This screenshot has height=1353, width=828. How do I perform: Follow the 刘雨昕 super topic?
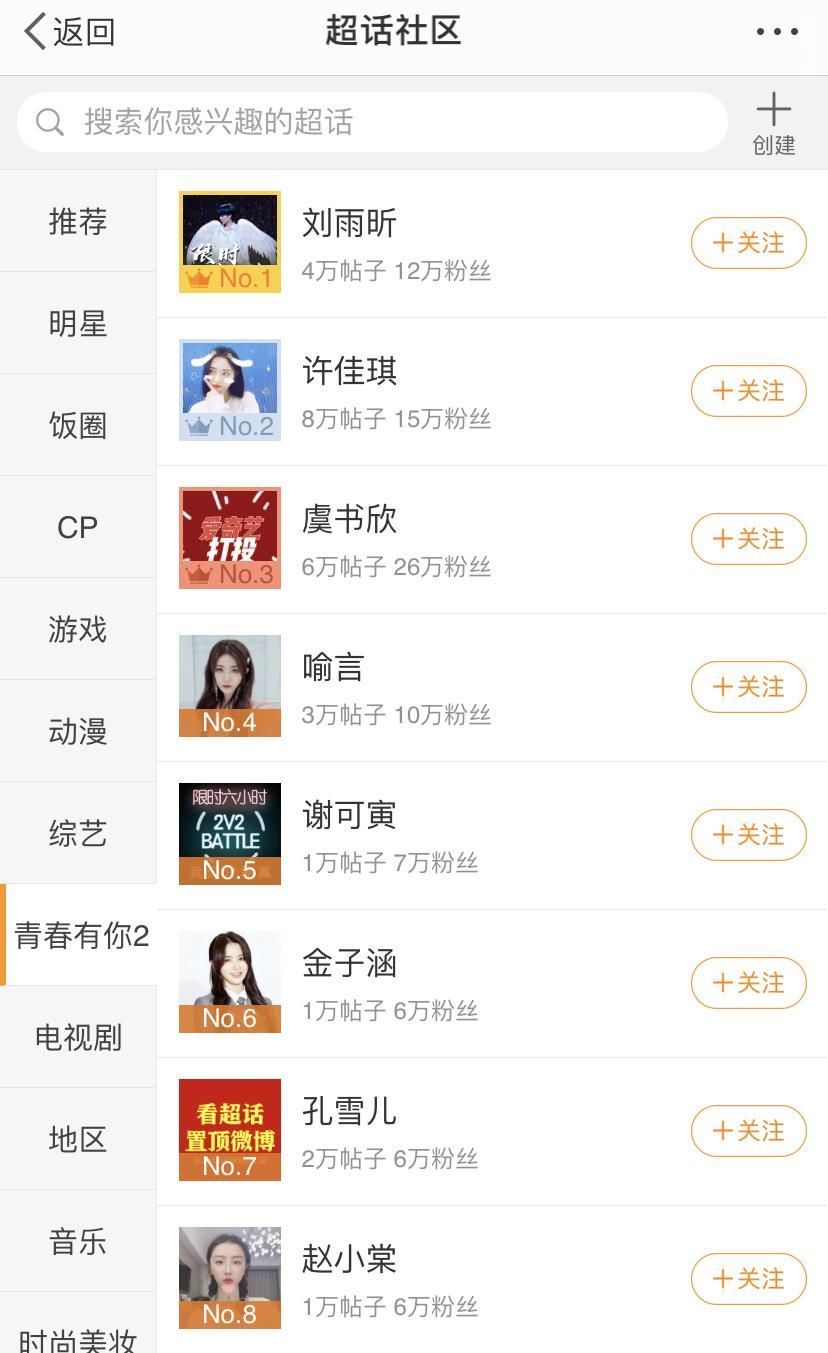pyautogui.click(x=748, y=243)
